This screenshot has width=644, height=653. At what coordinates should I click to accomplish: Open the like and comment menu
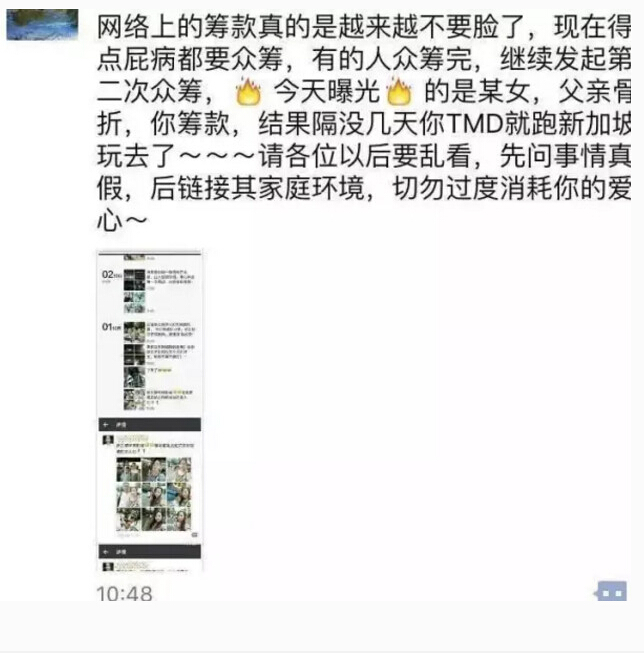611,592
